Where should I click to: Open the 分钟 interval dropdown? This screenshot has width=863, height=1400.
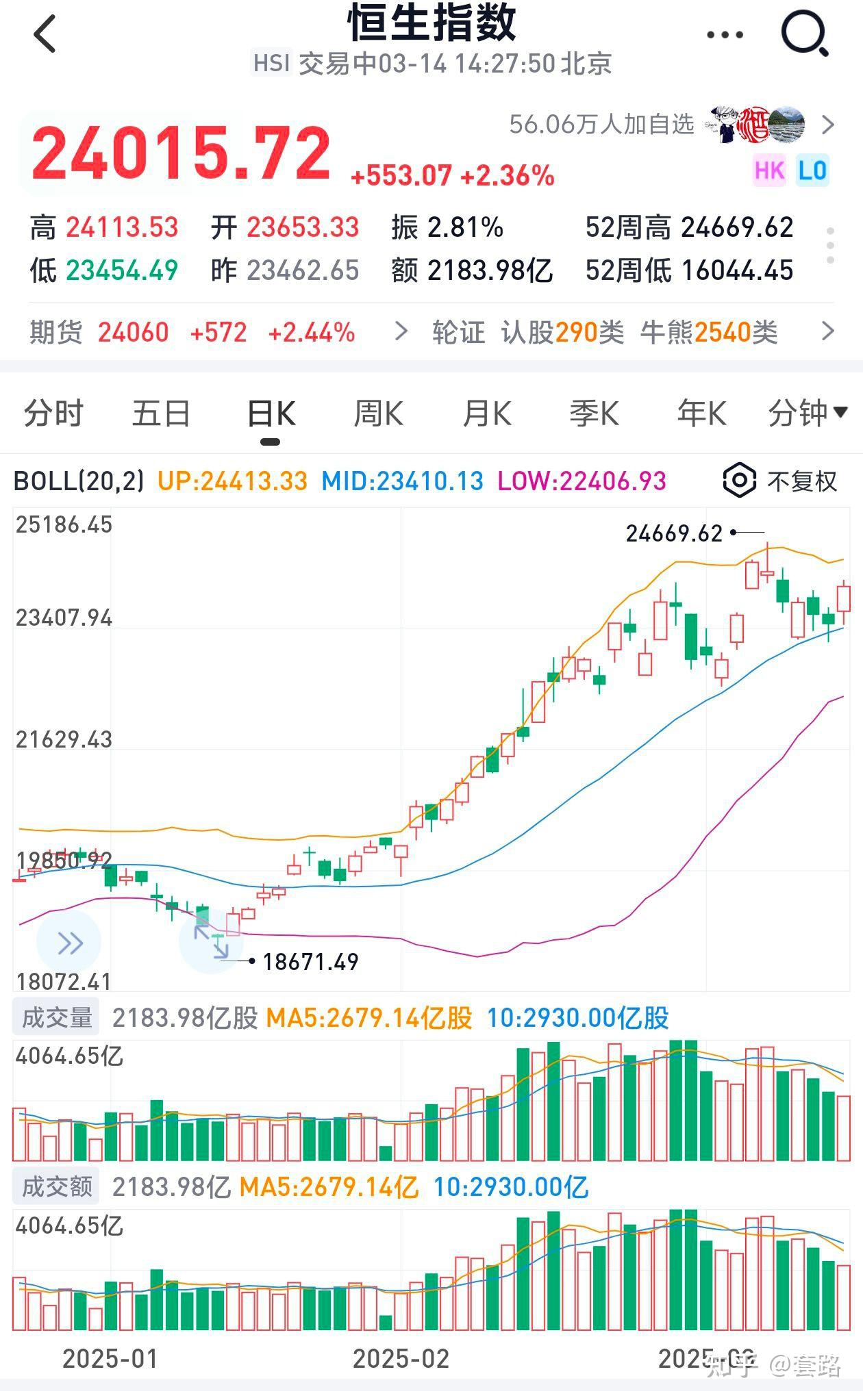pyautogui.click(x=805, y=412)
